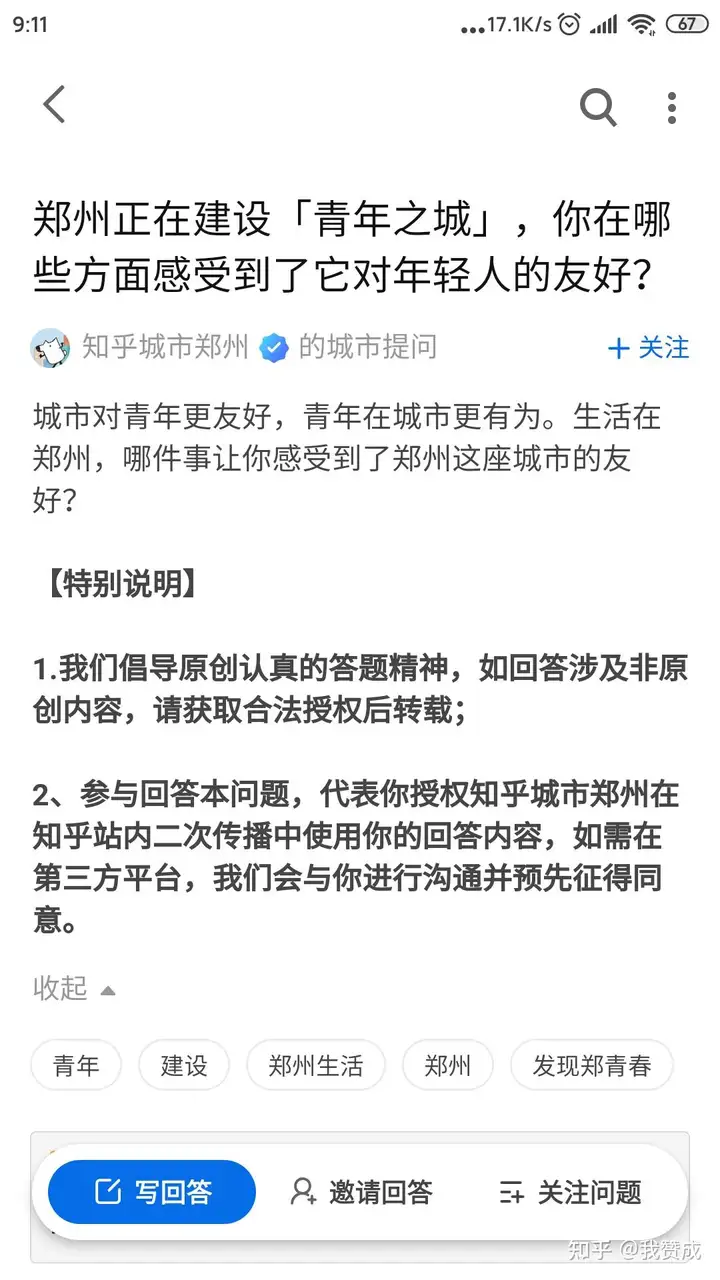The height and width of the screenshot is (1280, 720).
Task: Open the three-dot overflow menu
Action: click(x=672, y=106)
